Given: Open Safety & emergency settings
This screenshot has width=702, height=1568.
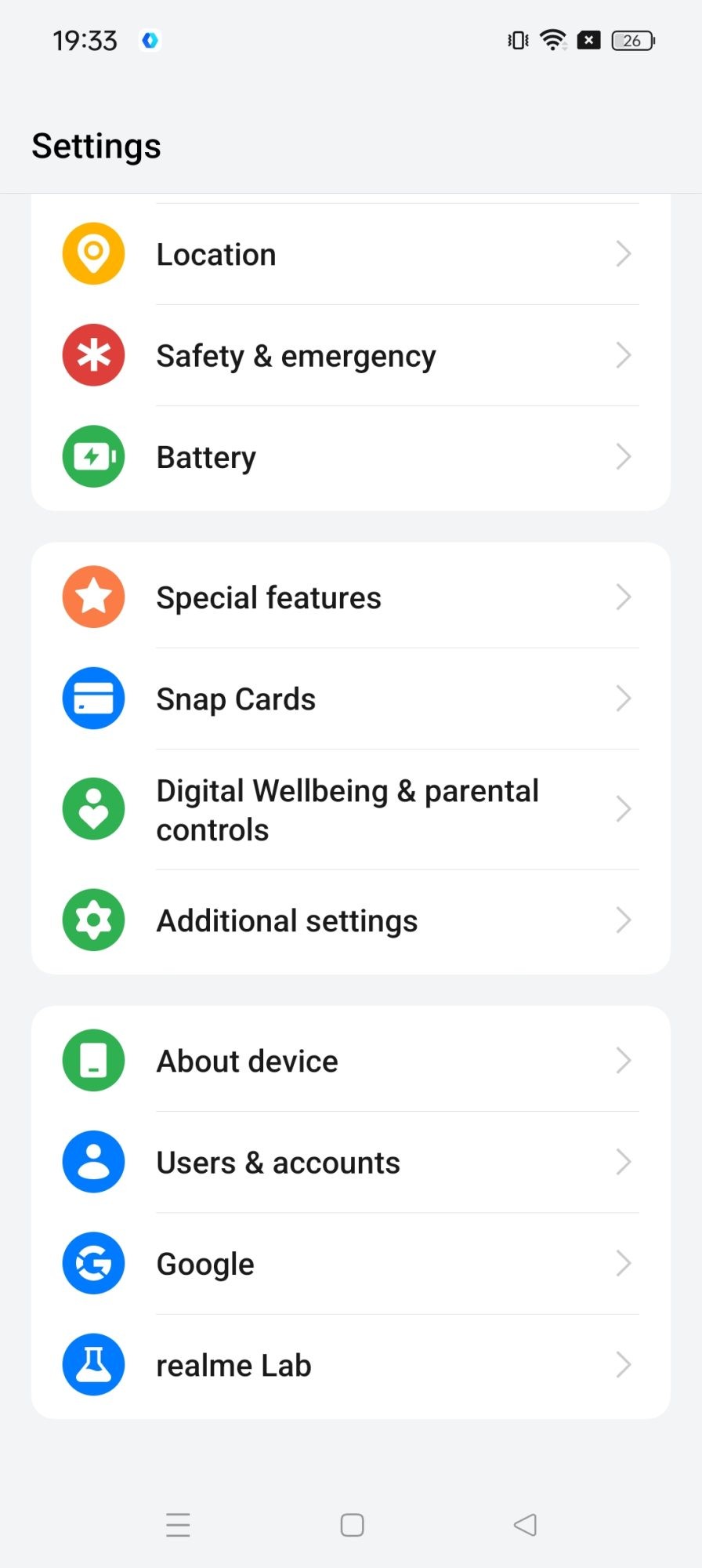Looking at the screenshot, I should [350, 356].
